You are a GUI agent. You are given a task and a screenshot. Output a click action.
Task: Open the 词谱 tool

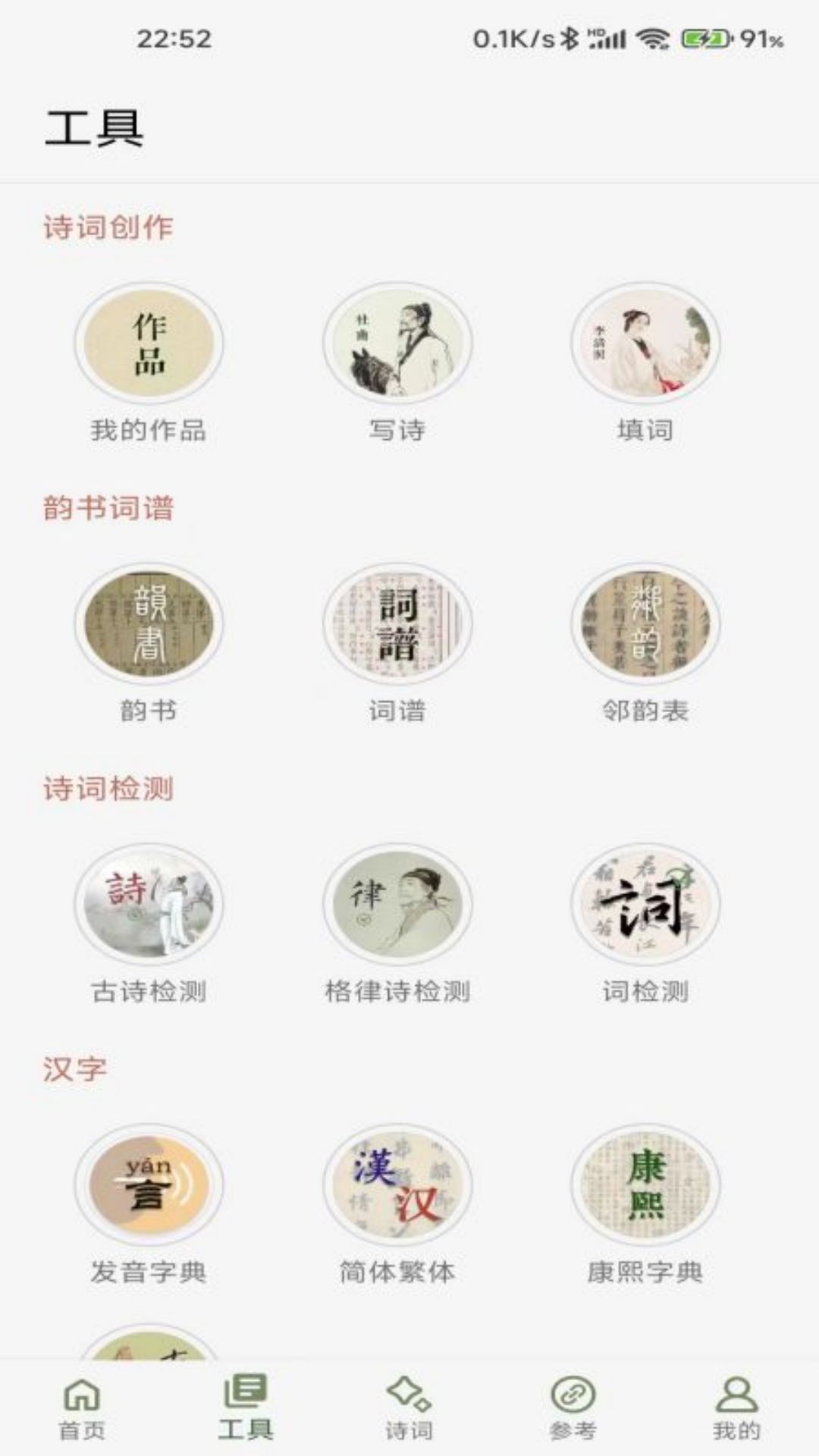pos(397,624)
